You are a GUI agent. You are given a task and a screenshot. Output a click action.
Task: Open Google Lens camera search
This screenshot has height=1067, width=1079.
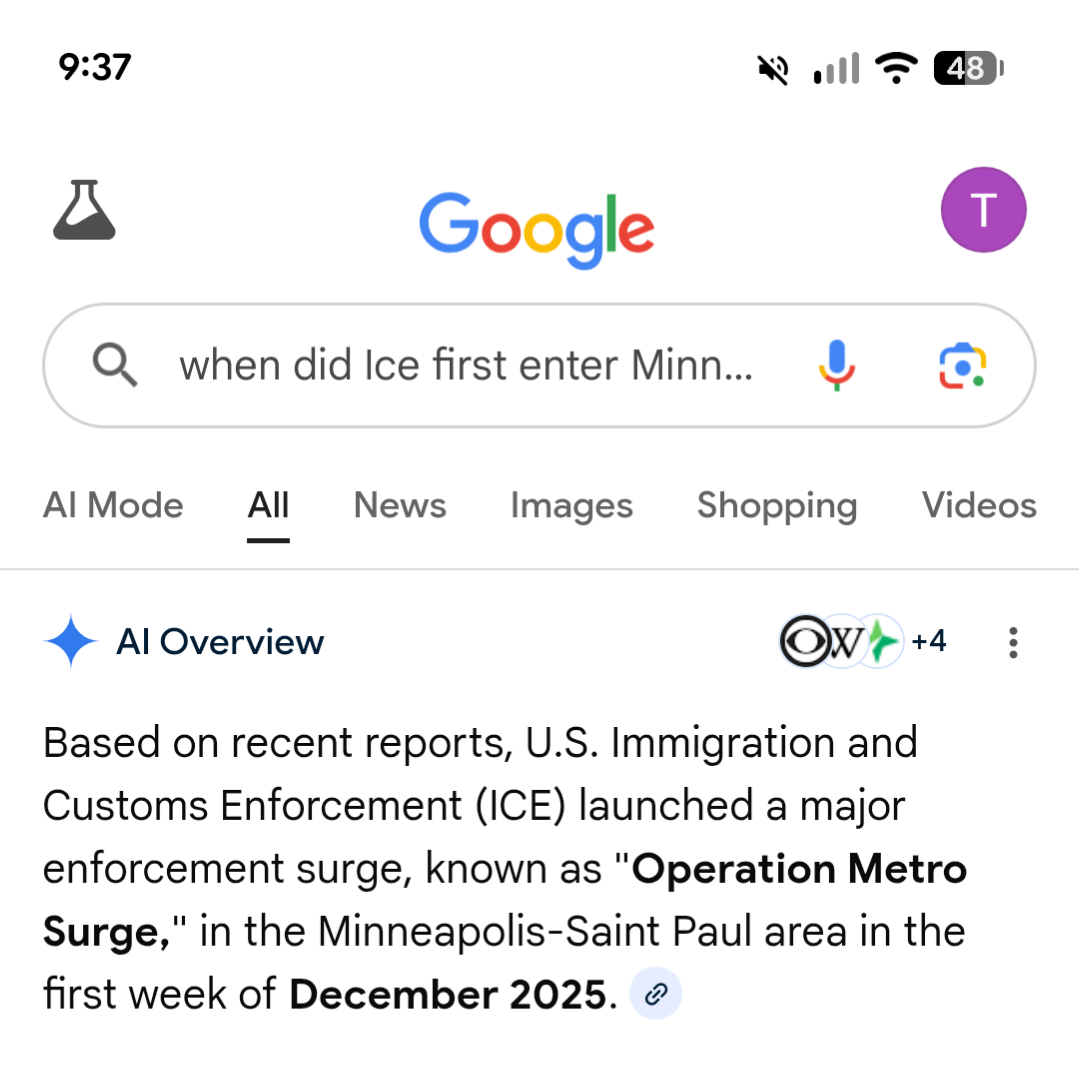(x=961, y=365)
